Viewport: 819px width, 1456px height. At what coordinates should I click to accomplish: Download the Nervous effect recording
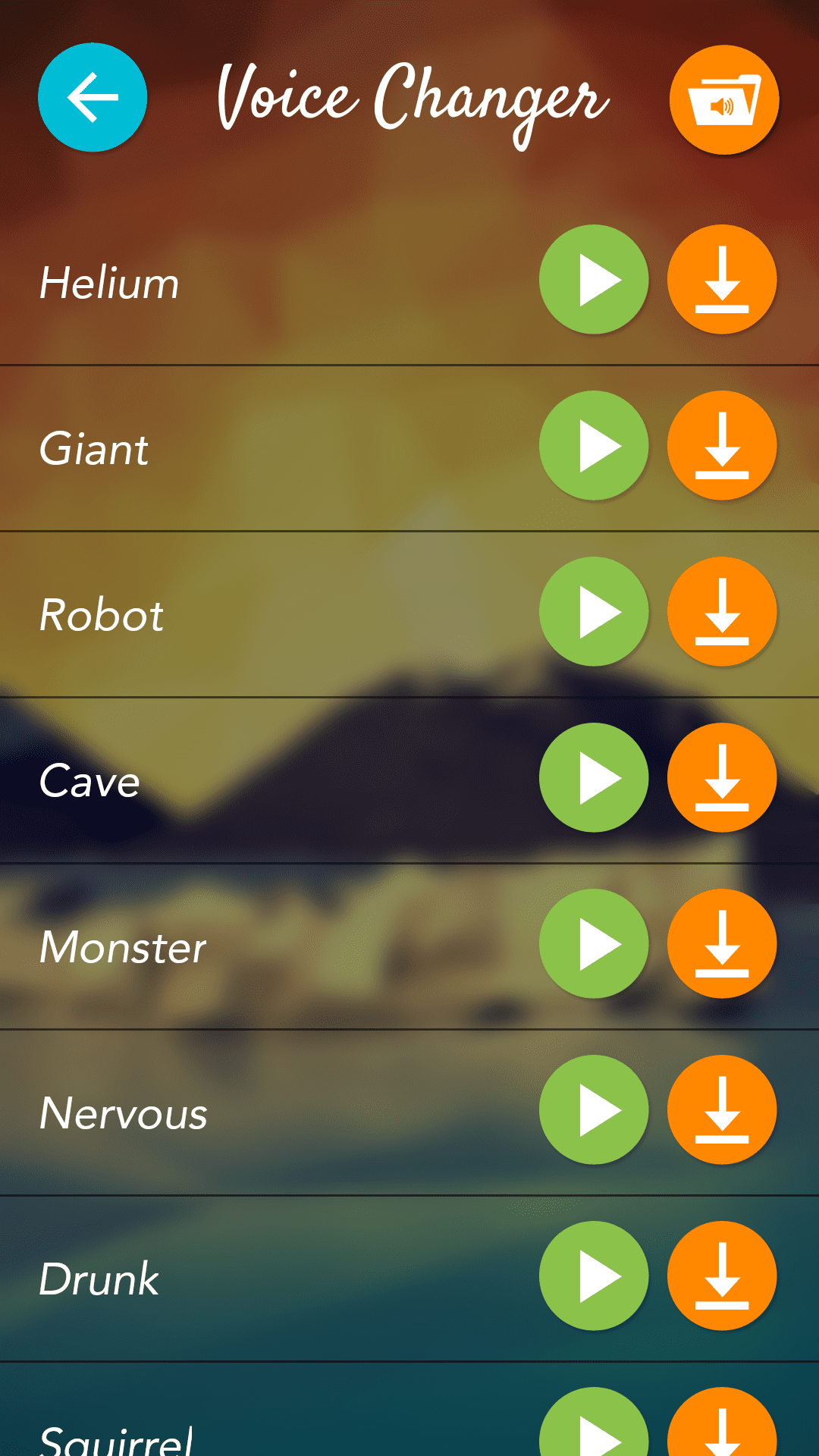click(722, 1109)
